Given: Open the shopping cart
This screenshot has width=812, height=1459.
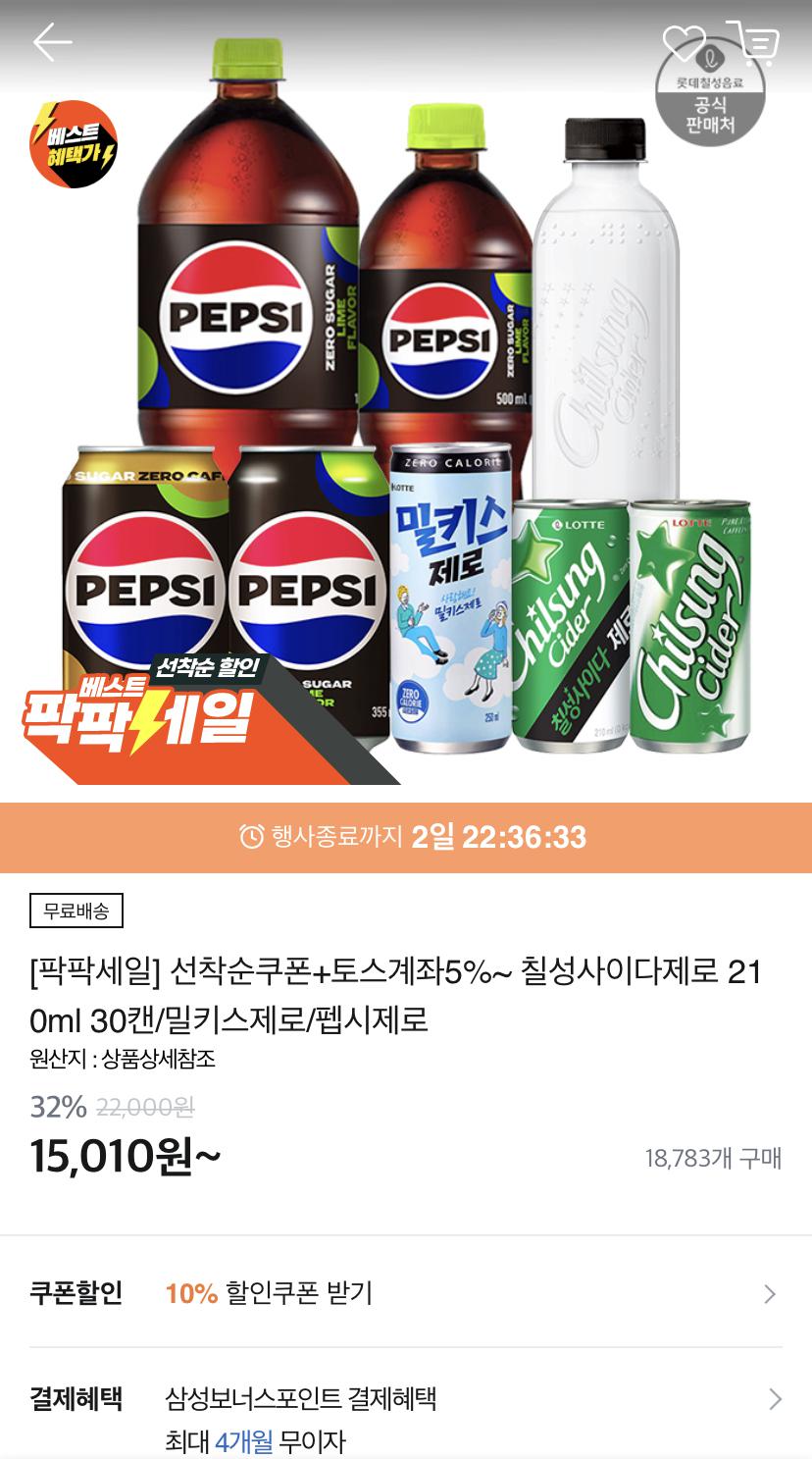Looking at the screenshot, I should click(x=753, y=43).
